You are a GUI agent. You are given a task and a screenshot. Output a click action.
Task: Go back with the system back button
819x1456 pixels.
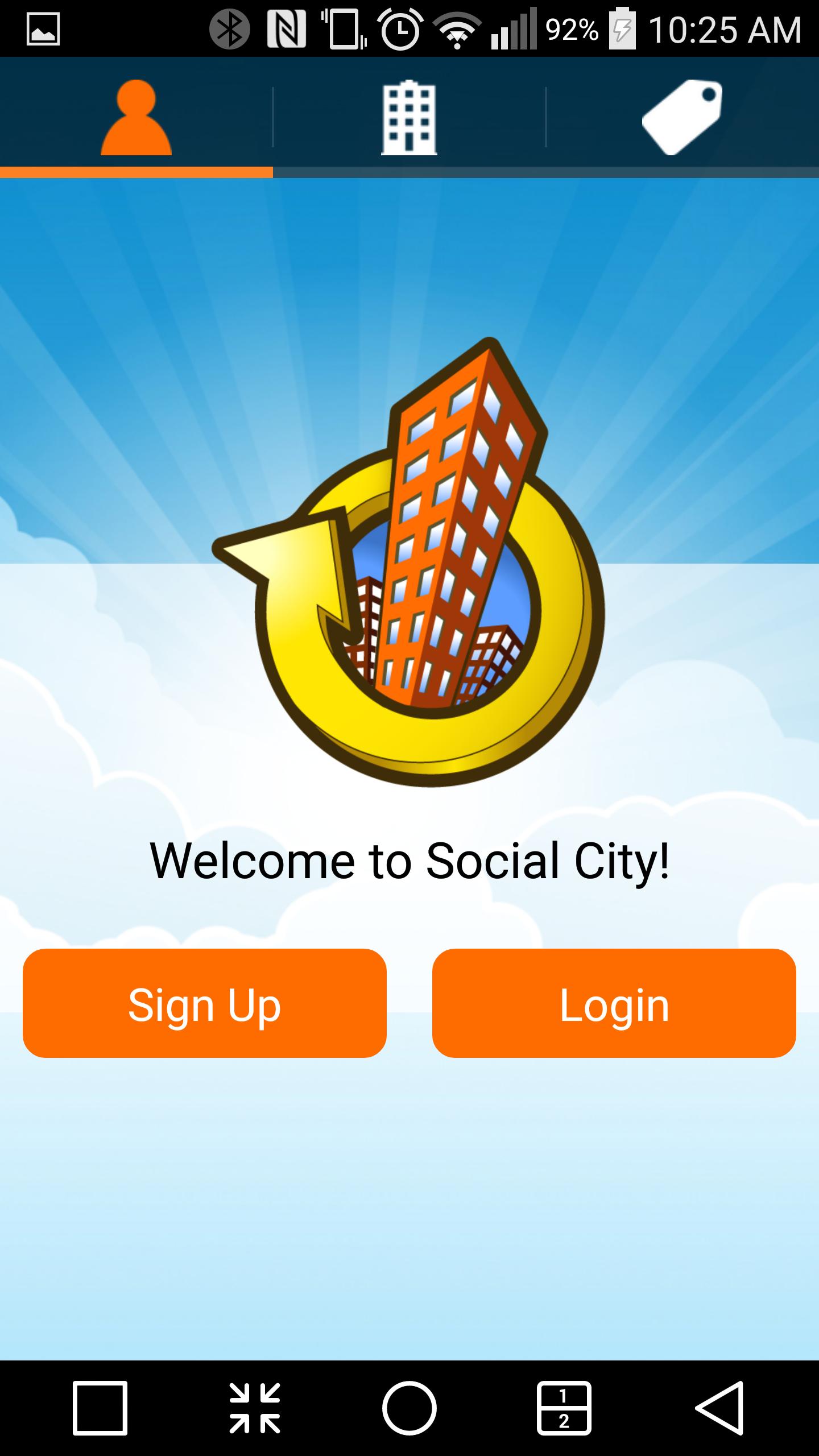(719, 1408)
